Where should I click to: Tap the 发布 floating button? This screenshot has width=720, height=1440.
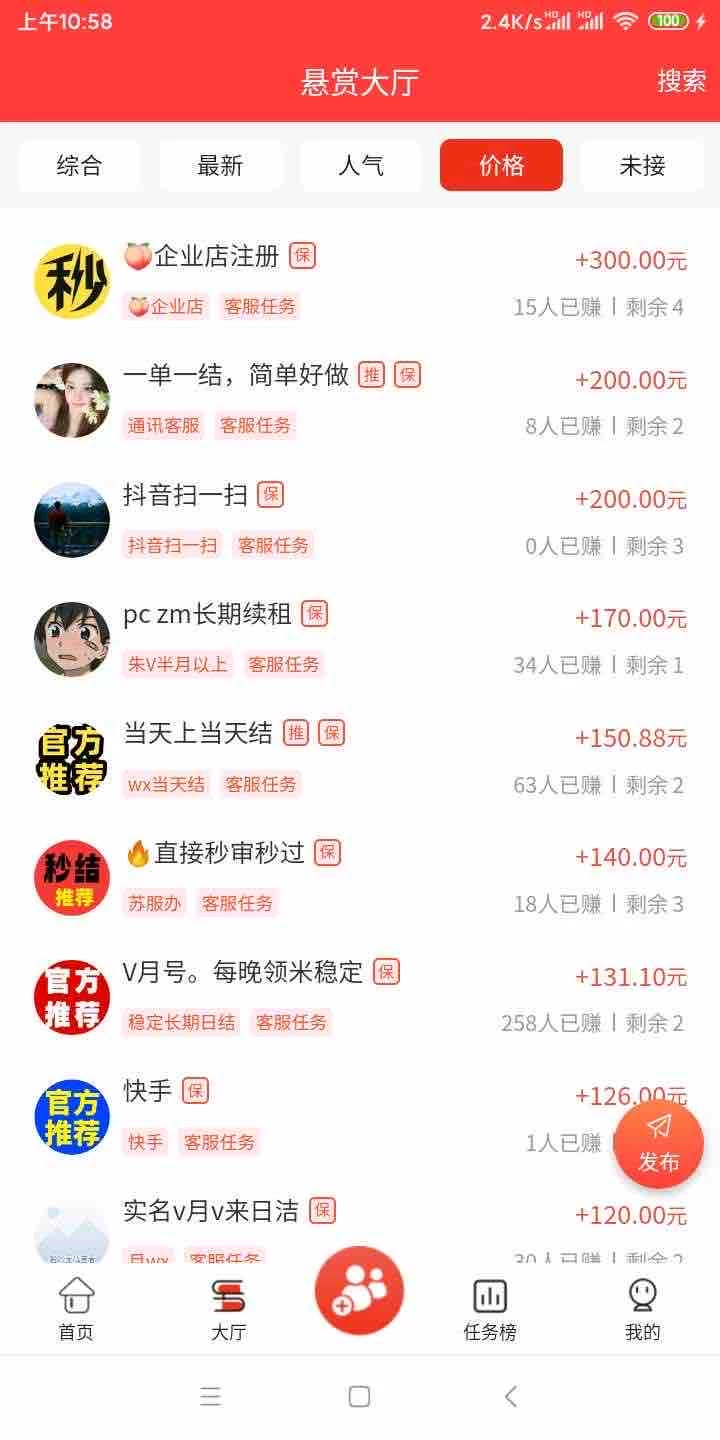tap(658, 1144)
